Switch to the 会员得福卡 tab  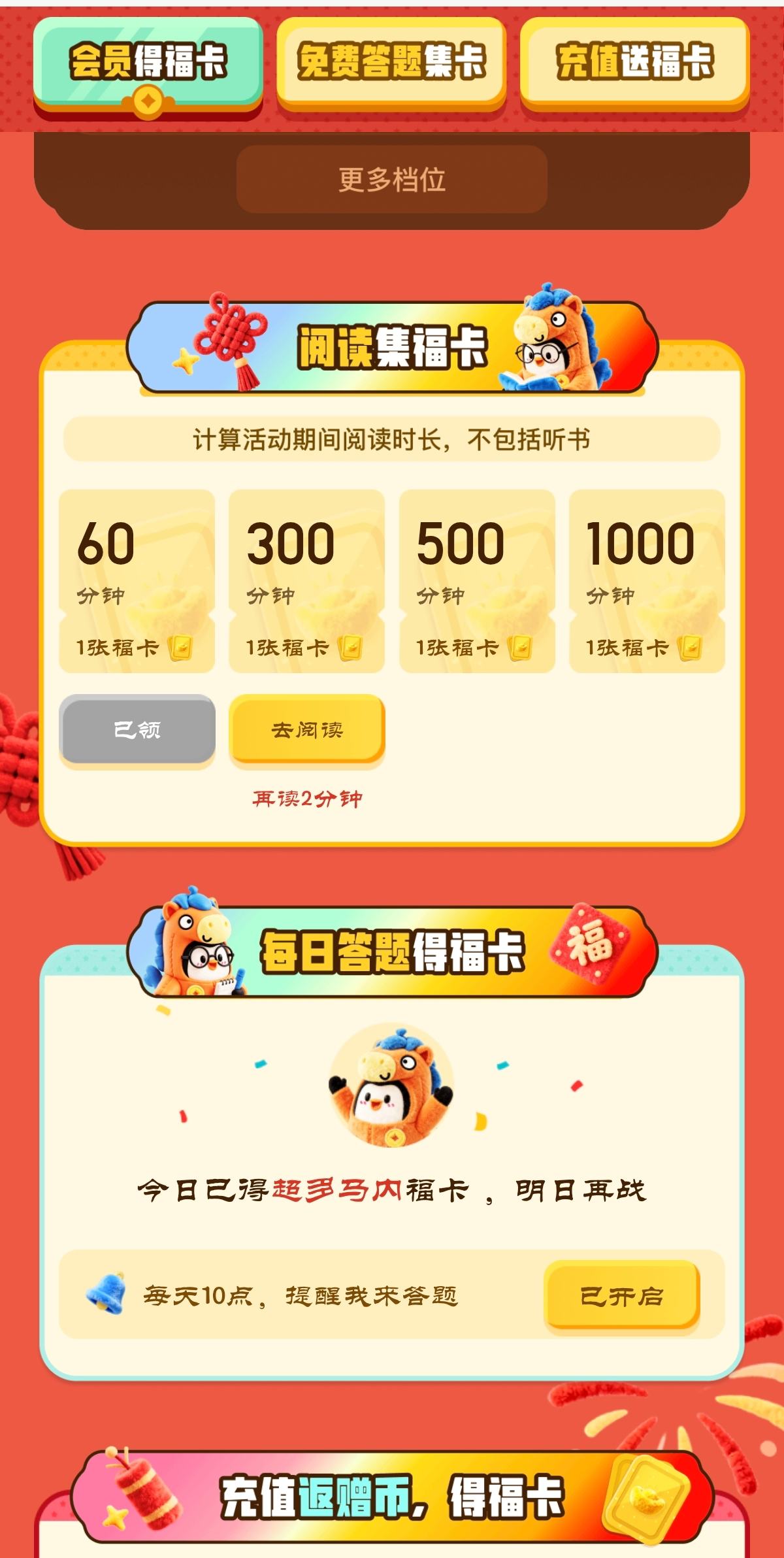[148, 62]
